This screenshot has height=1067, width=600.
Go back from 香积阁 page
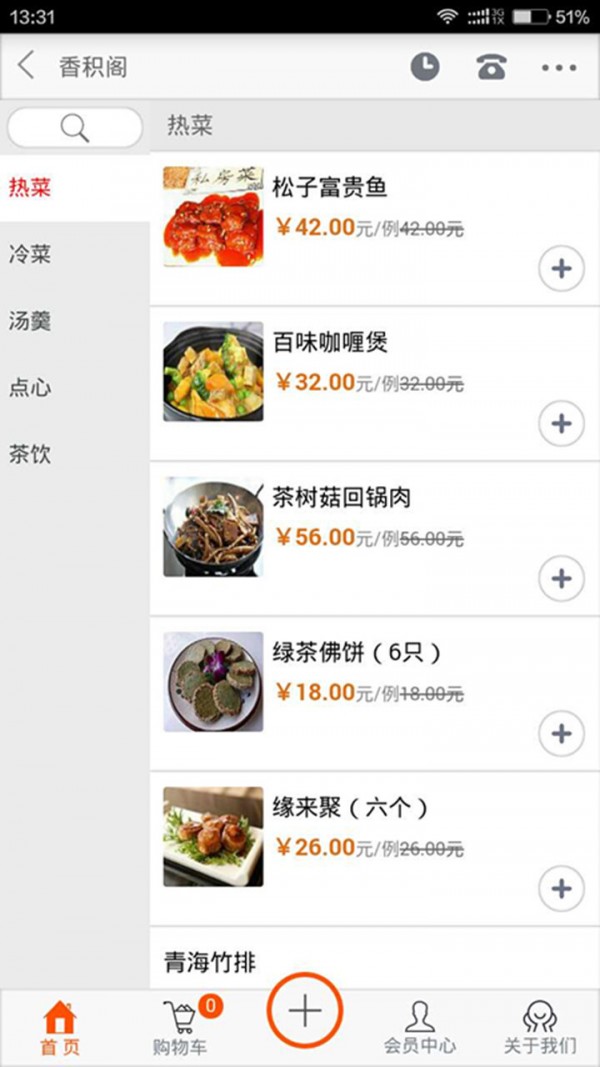pyautogui.click(x=27, y=67)
